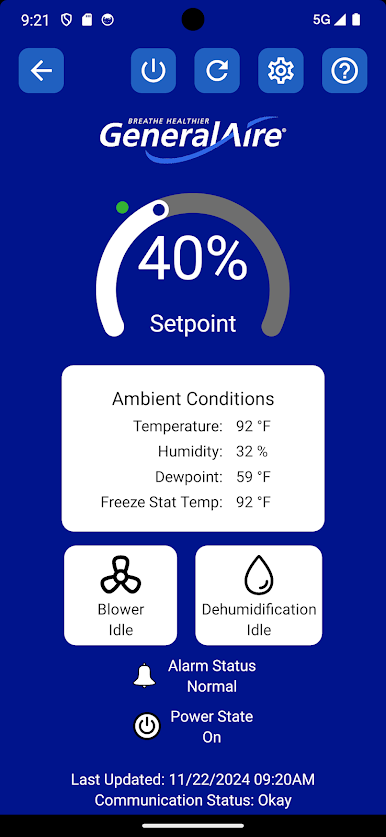
Task: Tap the power button in the toolbar
Action: tap(153, 70)
